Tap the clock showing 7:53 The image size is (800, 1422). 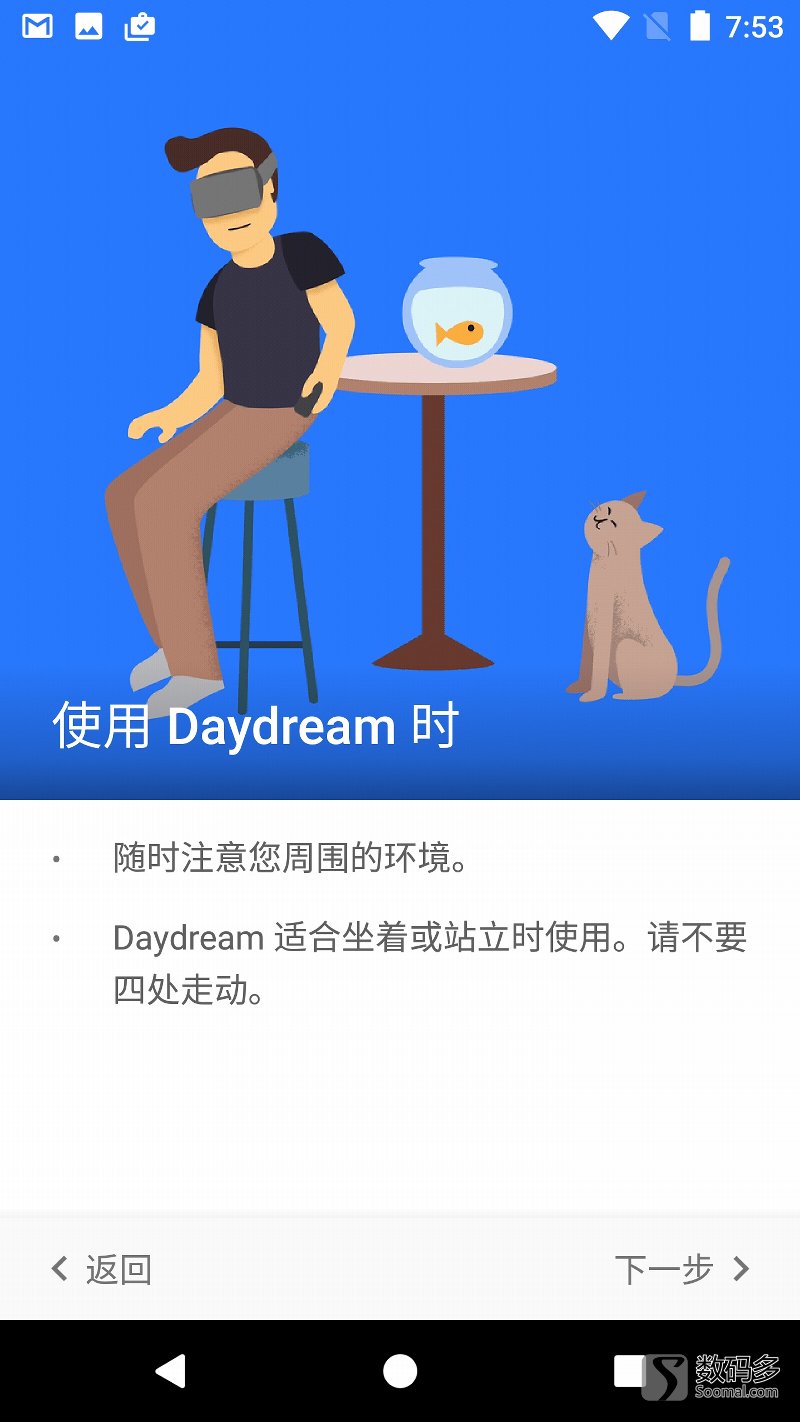pos(755,27)
